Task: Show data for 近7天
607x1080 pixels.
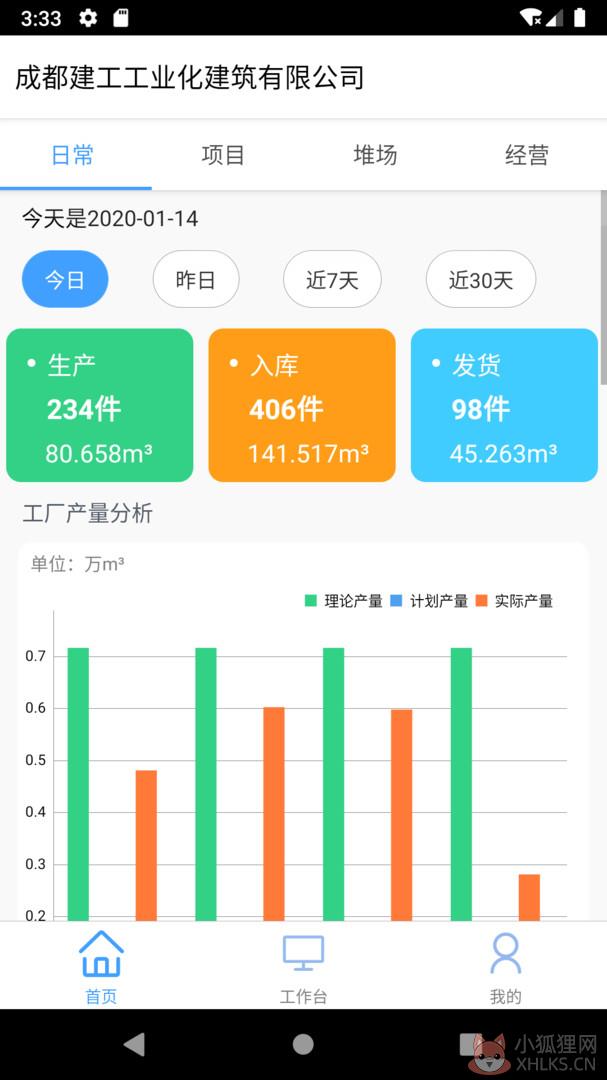Action: point(332,279)
